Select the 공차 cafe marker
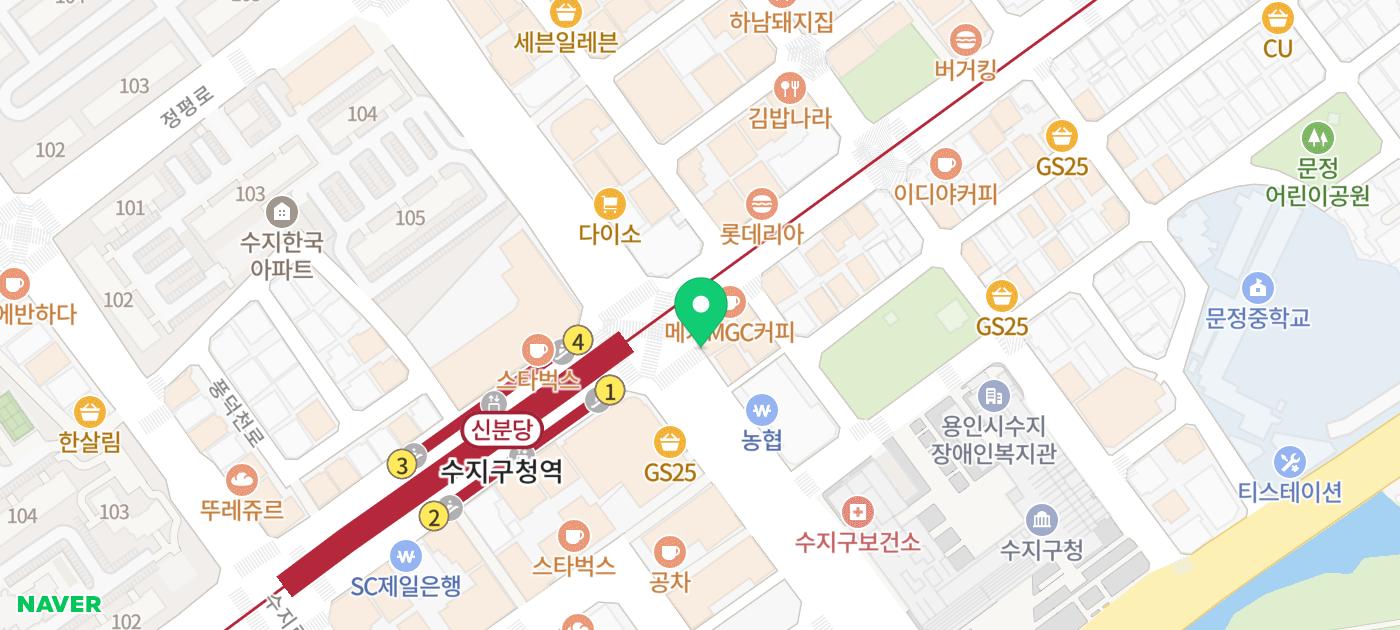 669,551
